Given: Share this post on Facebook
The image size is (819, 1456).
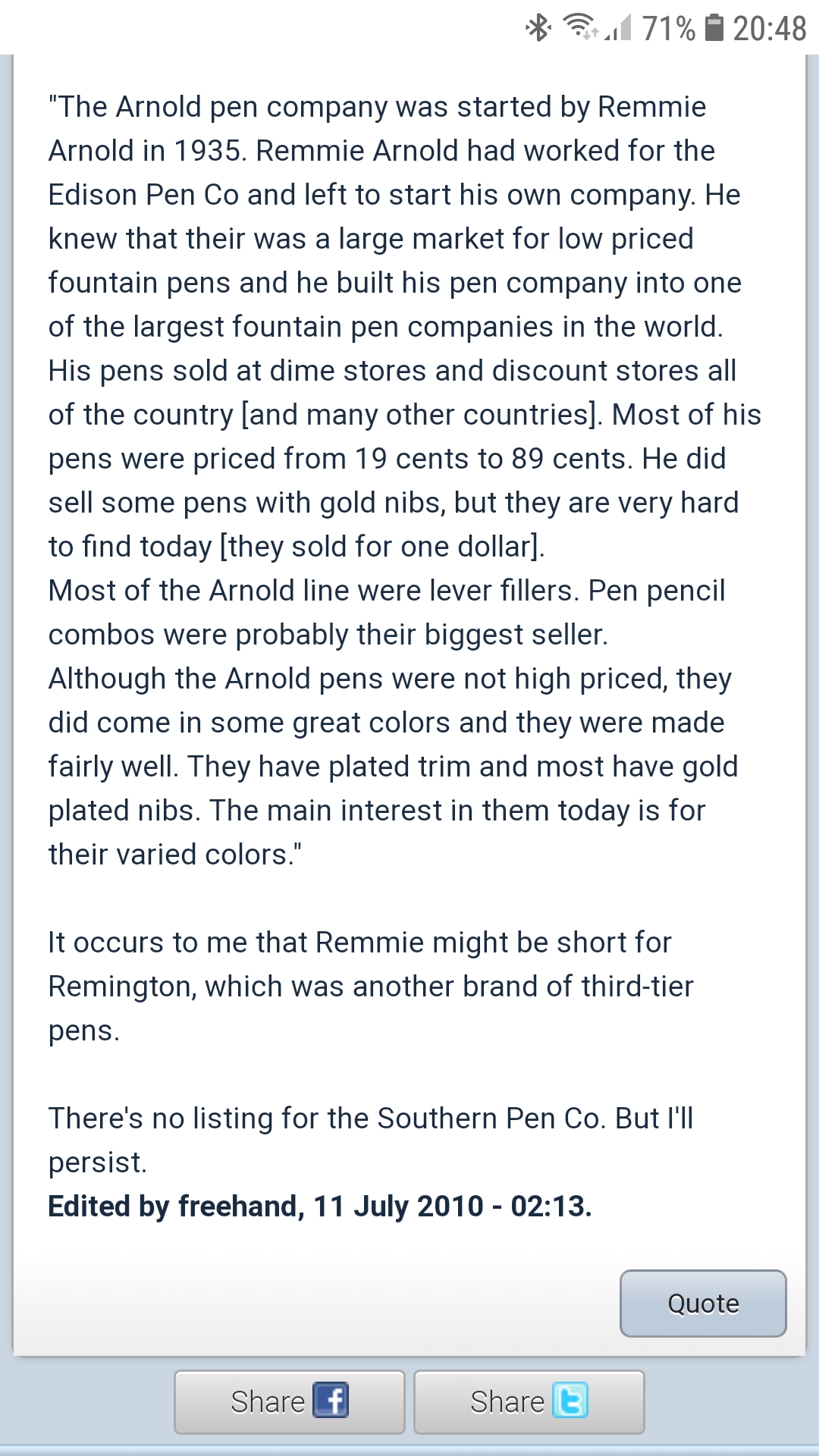Looking at the screenshot, I should (x=290, y=1402).
